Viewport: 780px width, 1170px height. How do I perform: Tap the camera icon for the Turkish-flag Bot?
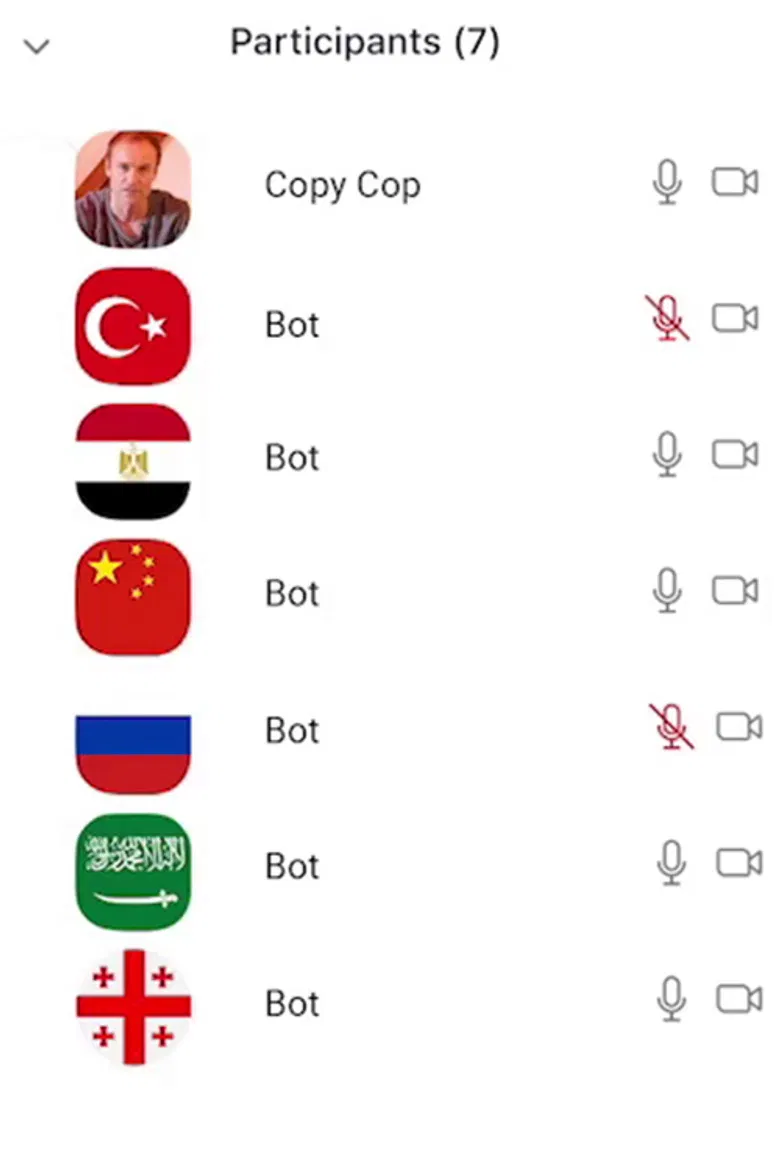pyautogui.click(x=735, y=318)
